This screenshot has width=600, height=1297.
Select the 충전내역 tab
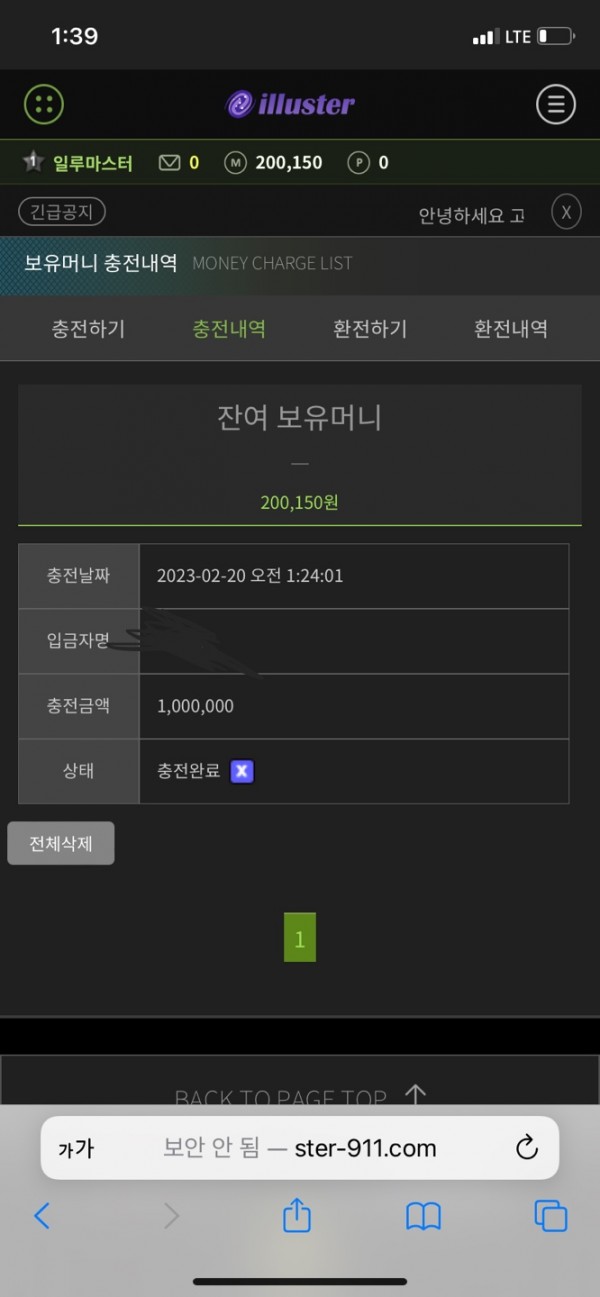click(x=229, y=329)
